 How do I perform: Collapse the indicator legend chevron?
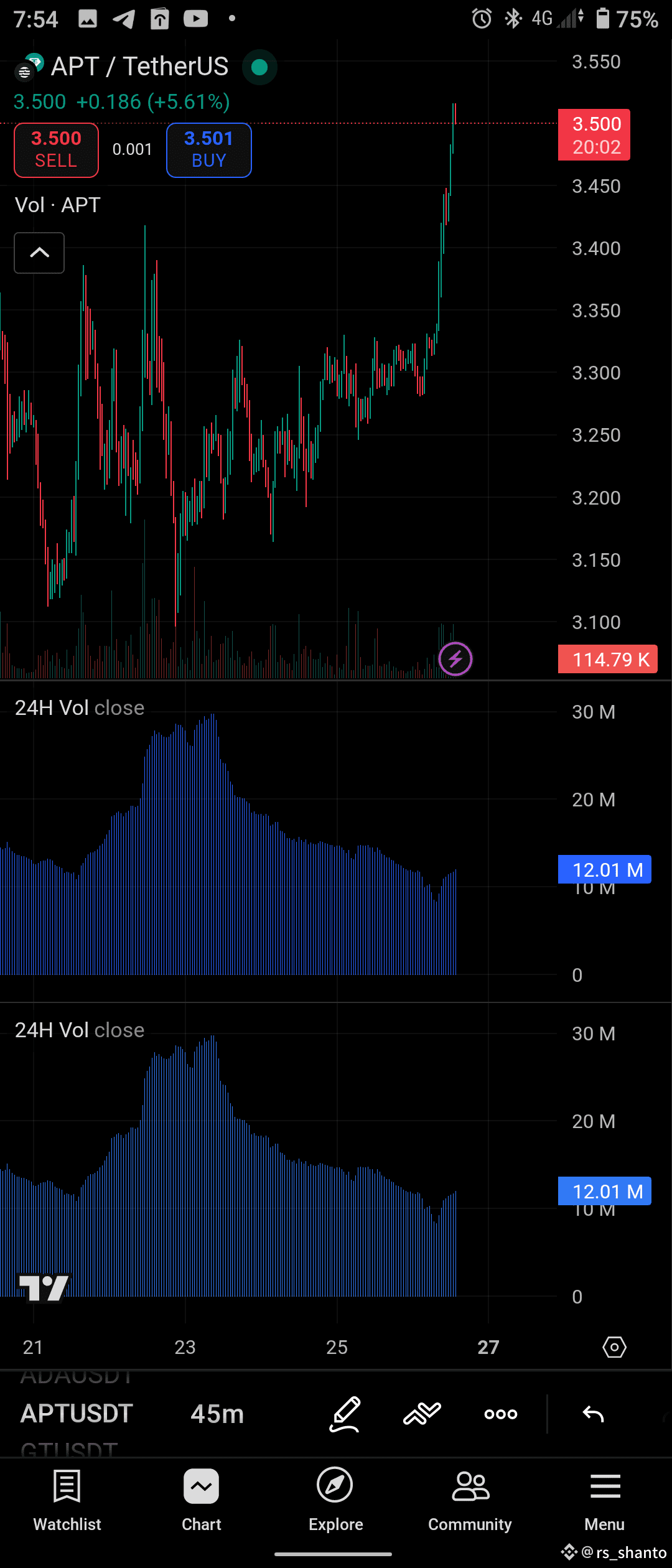coord(39,253)
